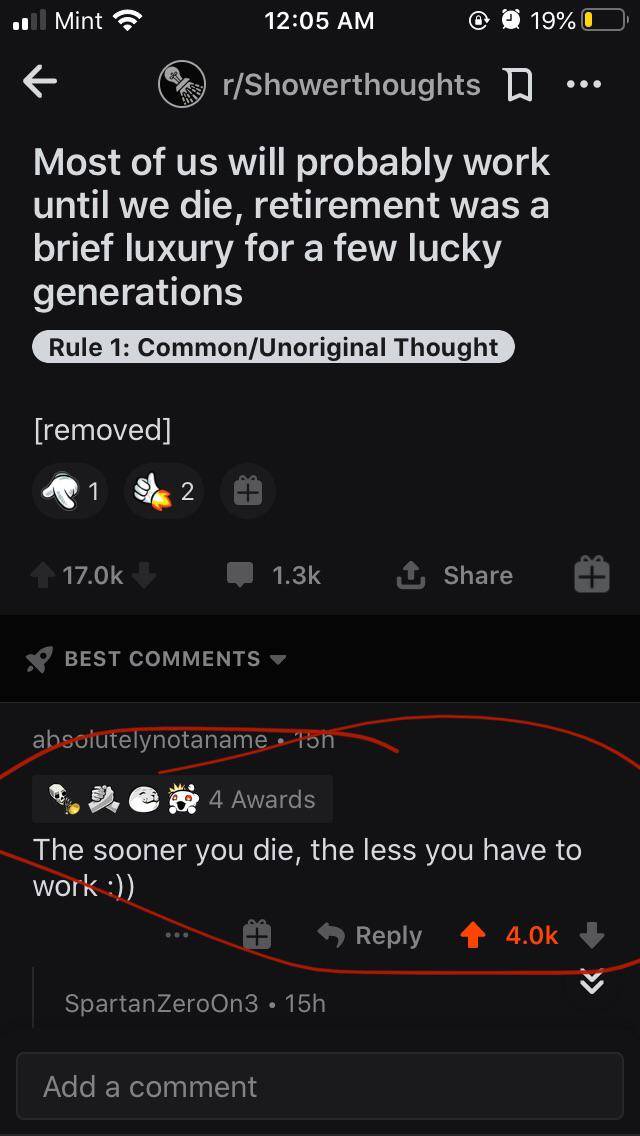Upvote the retirement post
The width and height of the screenshot is (640, 1136).
point(45,575)
